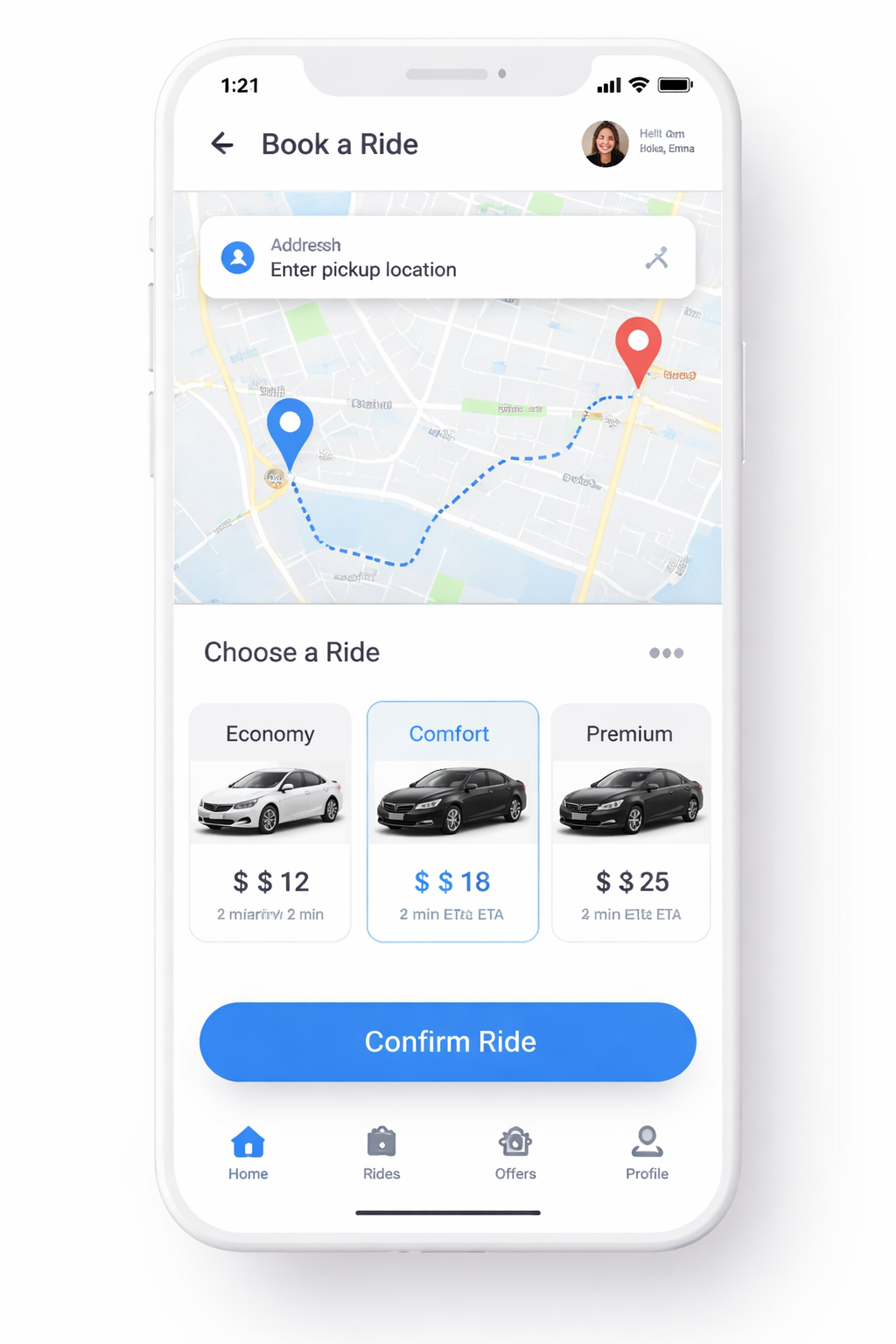Confirm the ride
This screenshot has height=1344, width=896.
(448, 1041)
